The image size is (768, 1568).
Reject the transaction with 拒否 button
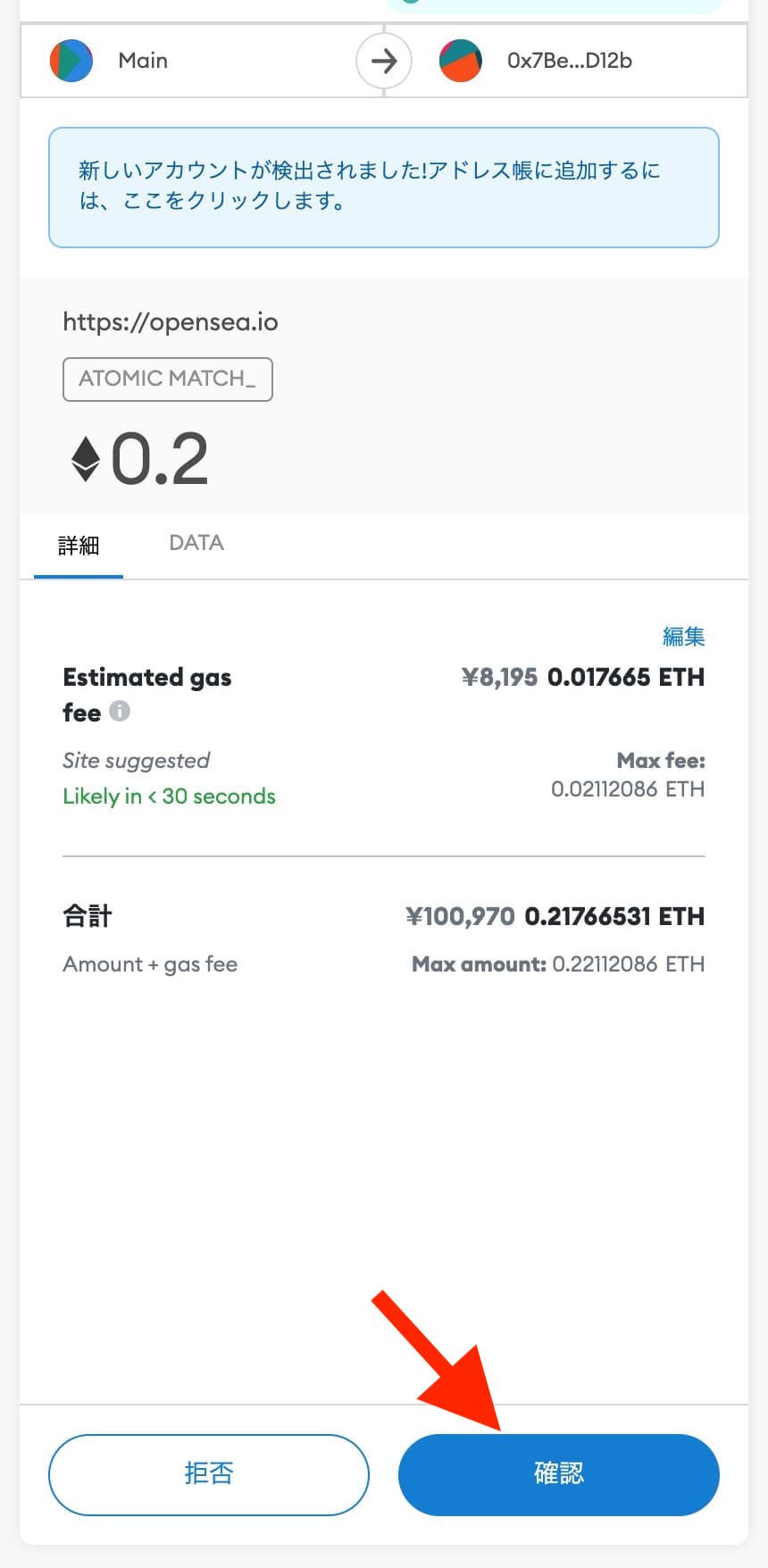(x=208, y=1473)
